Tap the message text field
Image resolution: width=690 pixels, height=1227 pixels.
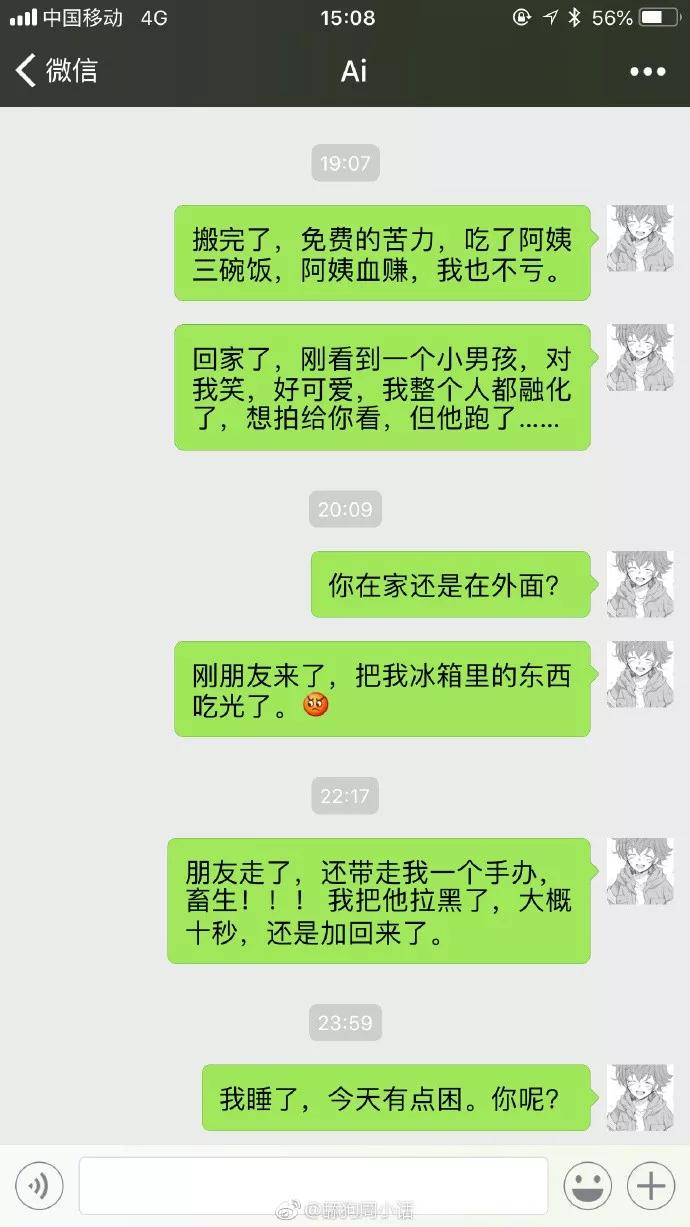pos(313,1186)
